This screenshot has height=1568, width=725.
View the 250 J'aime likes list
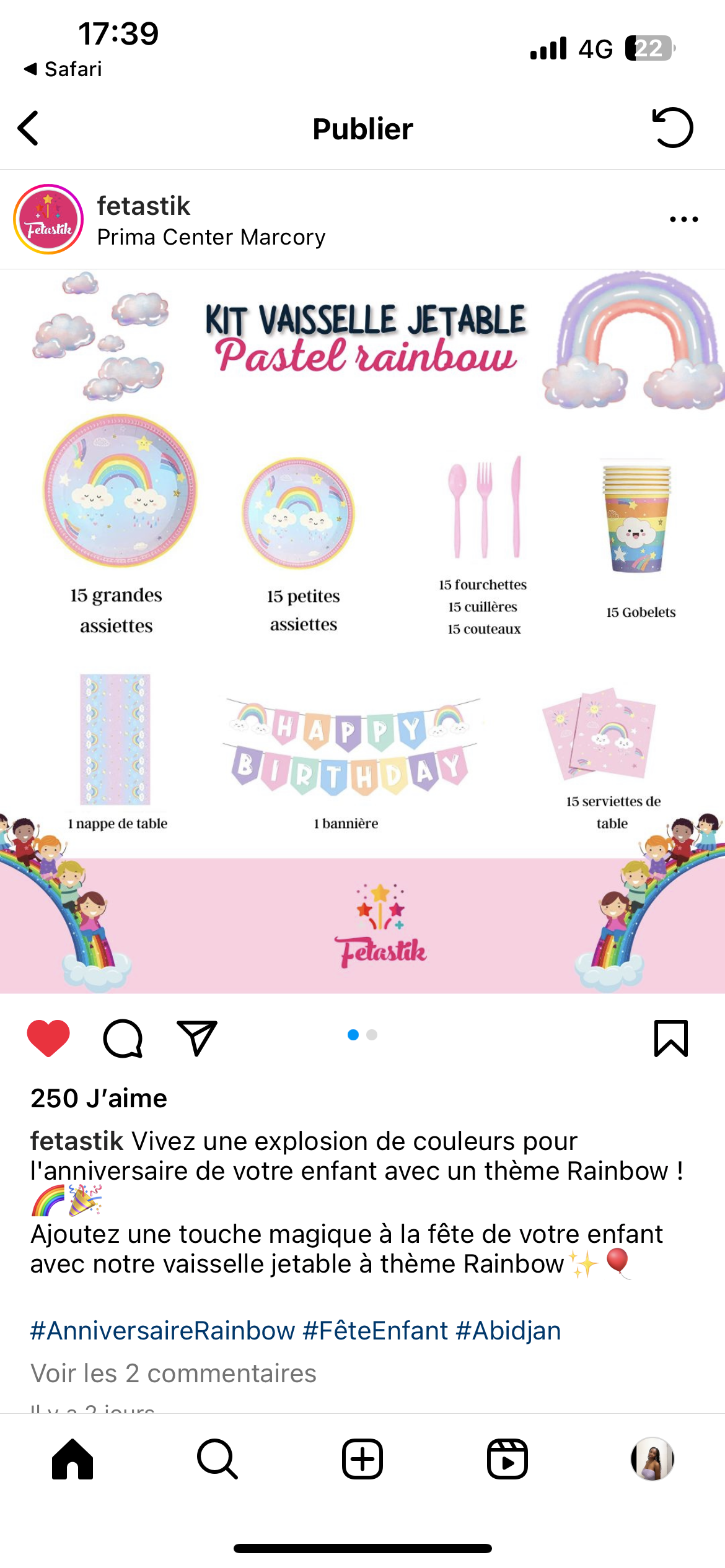pyautogui.click(x=99, y=1098)
